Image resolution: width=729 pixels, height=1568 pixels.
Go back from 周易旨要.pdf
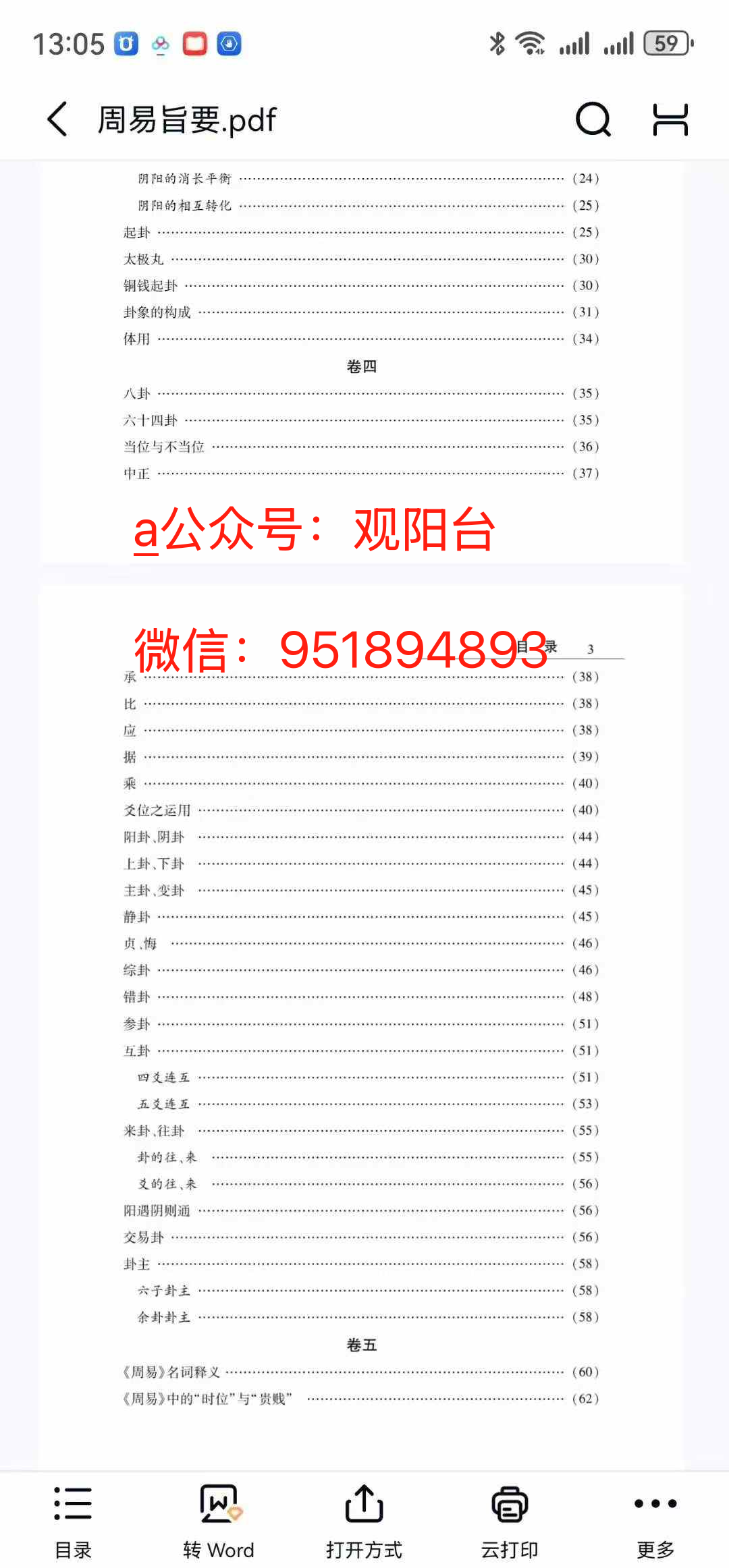58,119
